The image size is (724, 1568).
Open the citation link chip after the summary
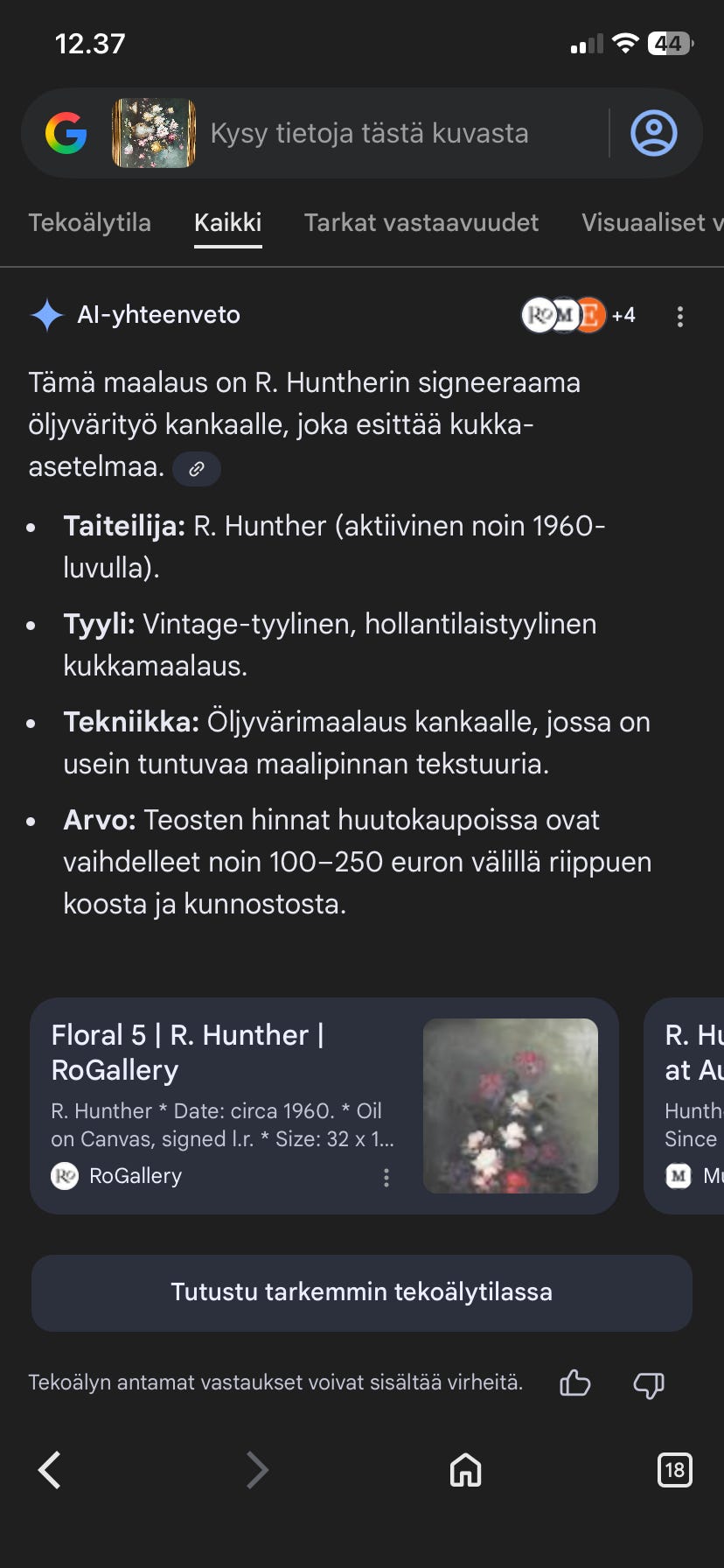coord(196,469)
